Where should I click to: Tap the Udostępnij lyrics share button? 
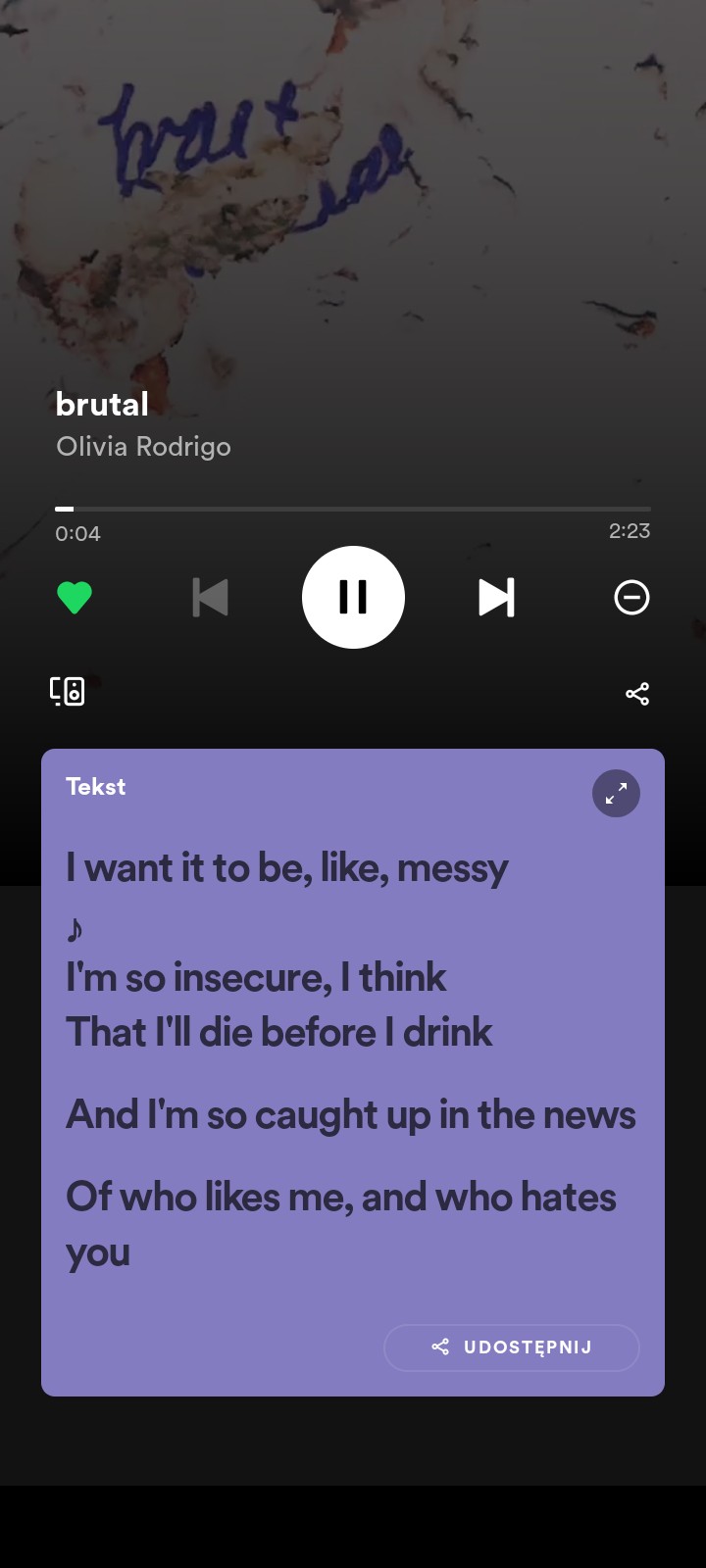tap(512, 1347)
